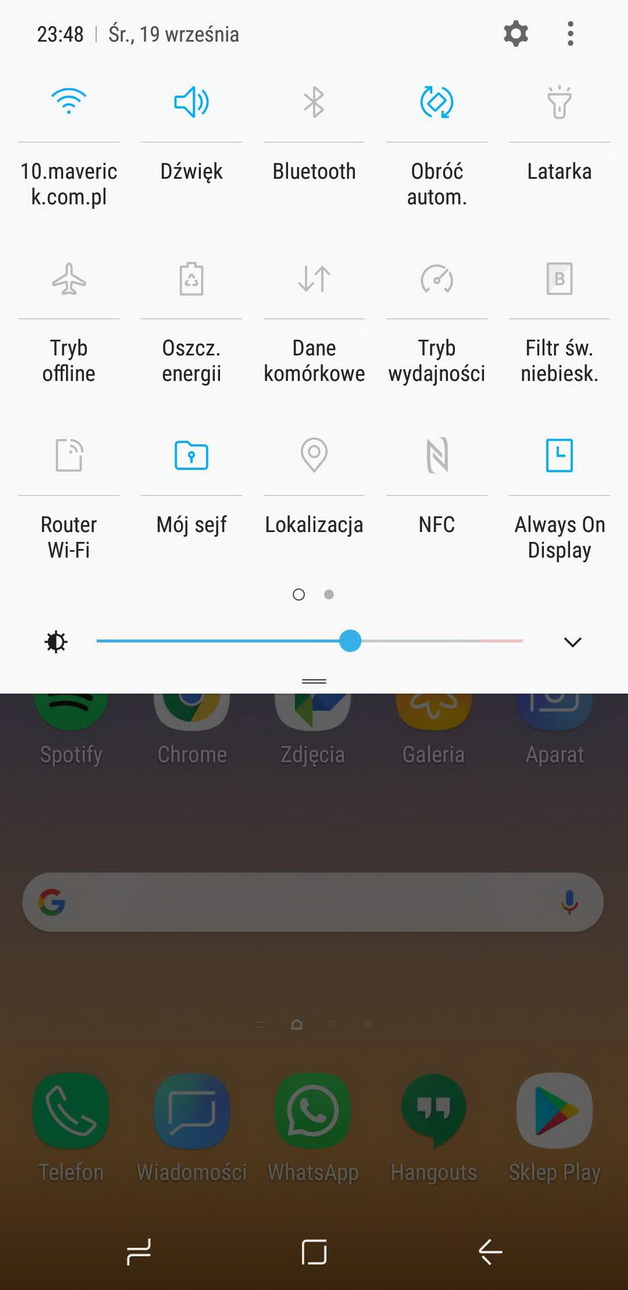Enable NFC
628x1290 pixels.
click(x=437, y=456)
